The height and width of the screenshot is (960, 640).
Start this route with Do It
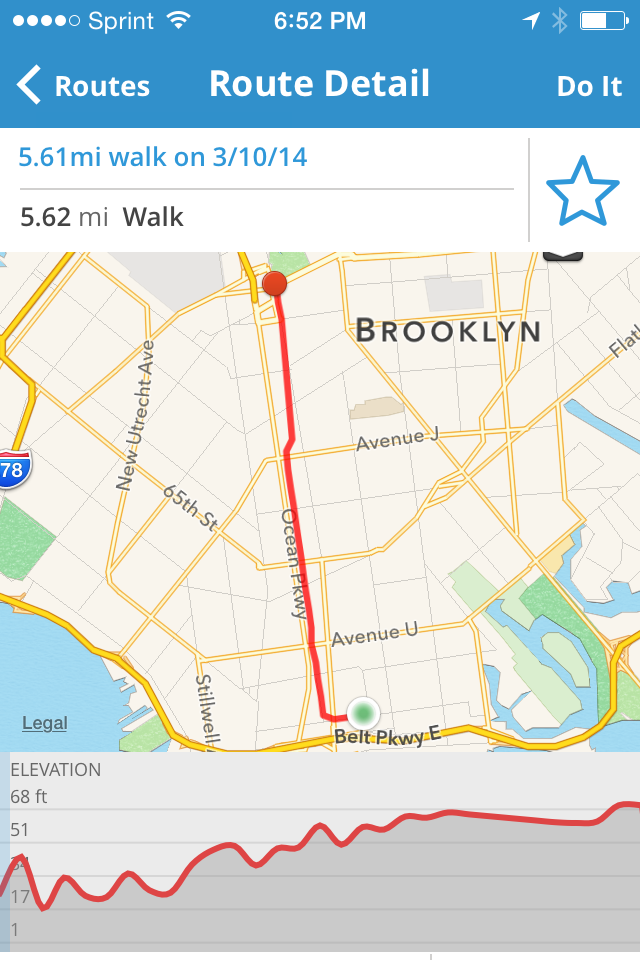click(589, 86)
